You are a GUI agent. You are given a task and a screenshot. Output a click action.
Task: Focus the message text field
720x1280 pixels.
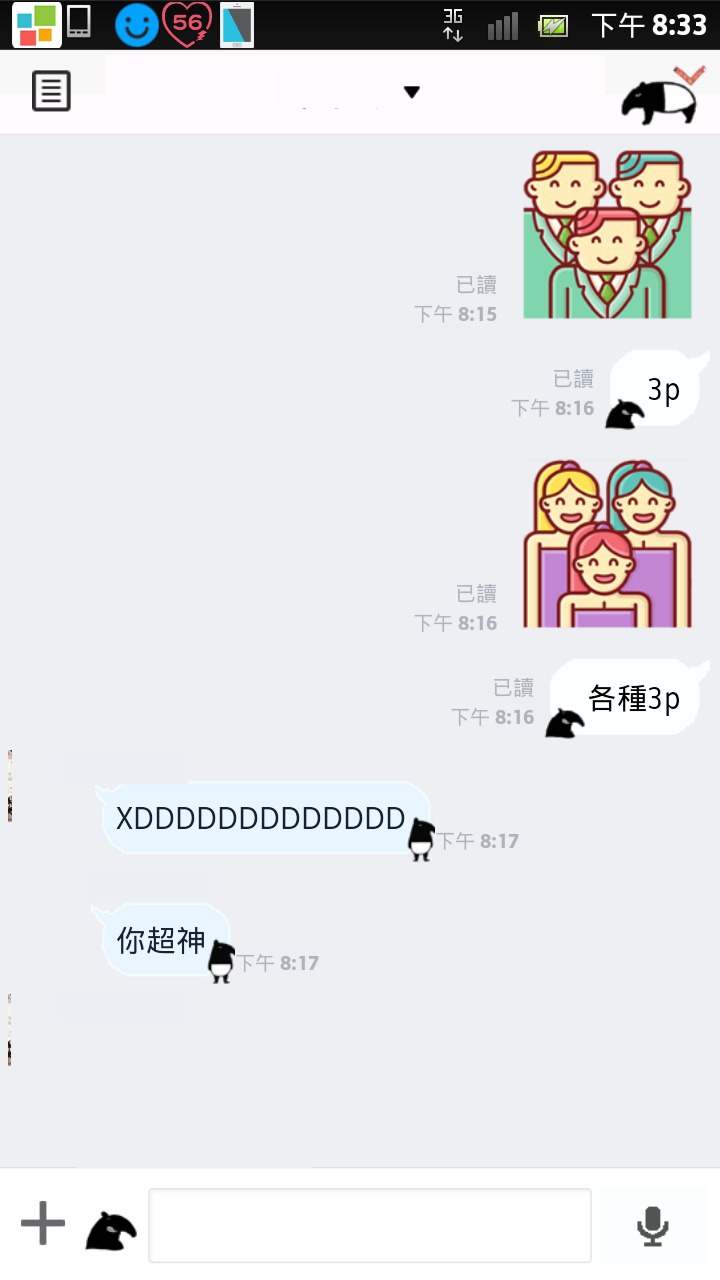click(x=370, y=1225)
